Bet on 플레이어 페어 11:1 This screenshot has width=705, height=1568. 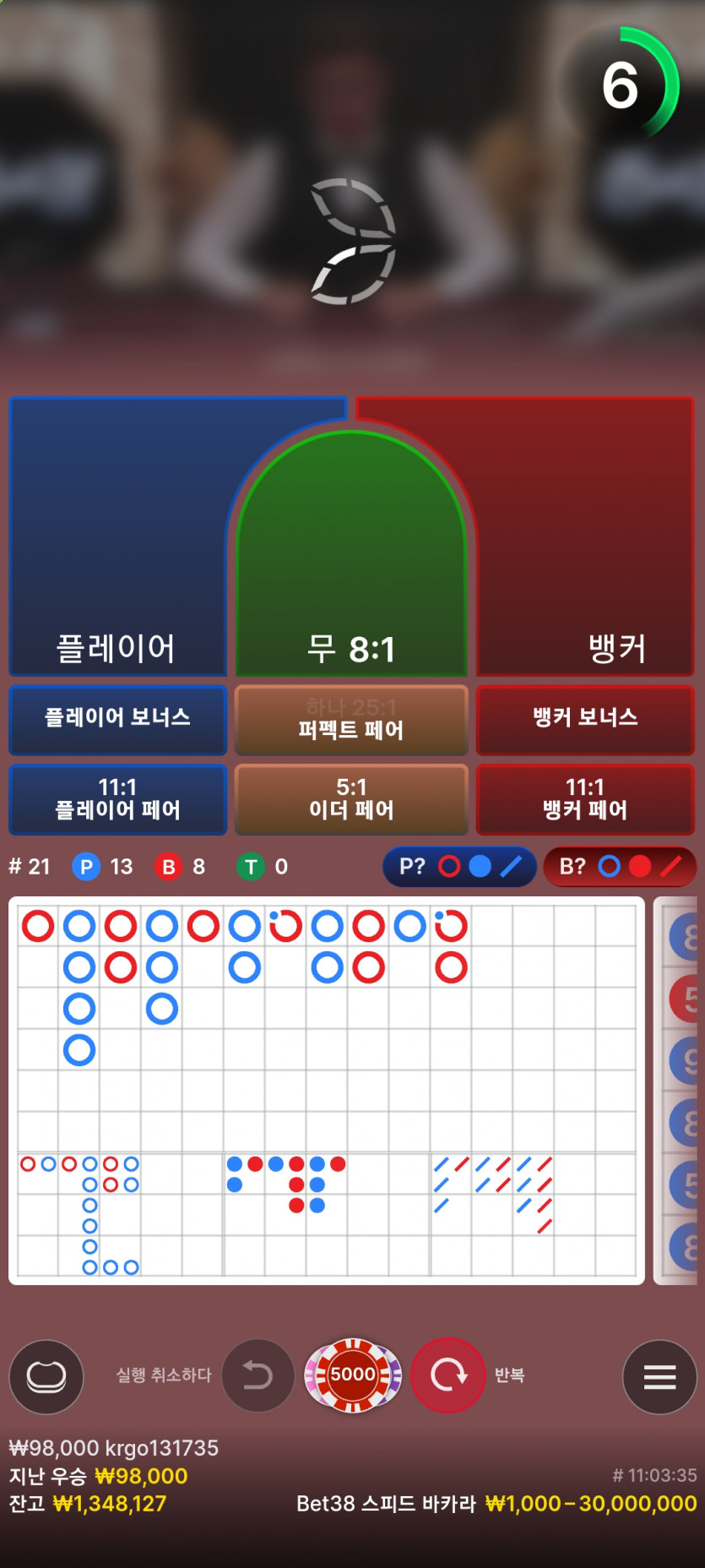[117, 799]
